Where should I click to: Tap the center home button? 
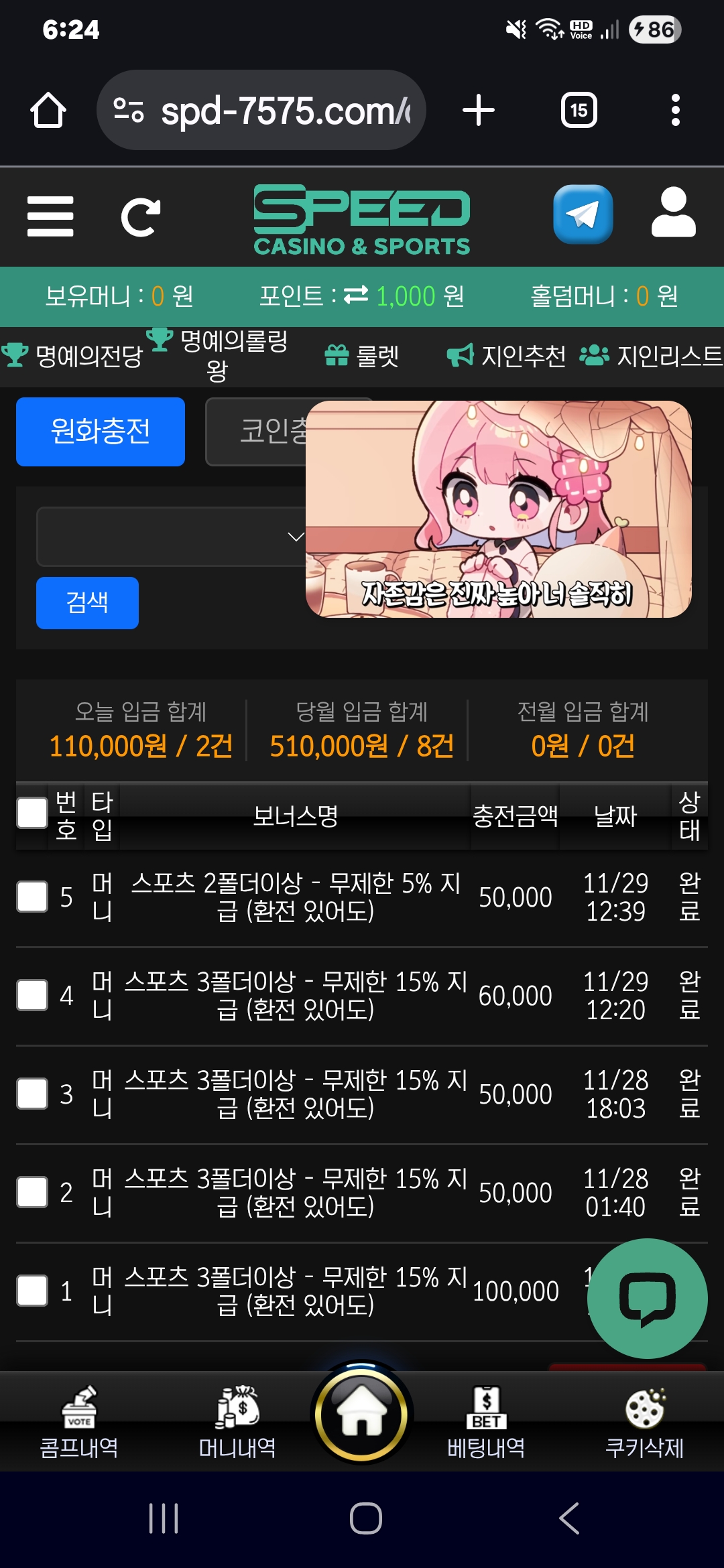pyautogui.click(x=362, y=1414)
